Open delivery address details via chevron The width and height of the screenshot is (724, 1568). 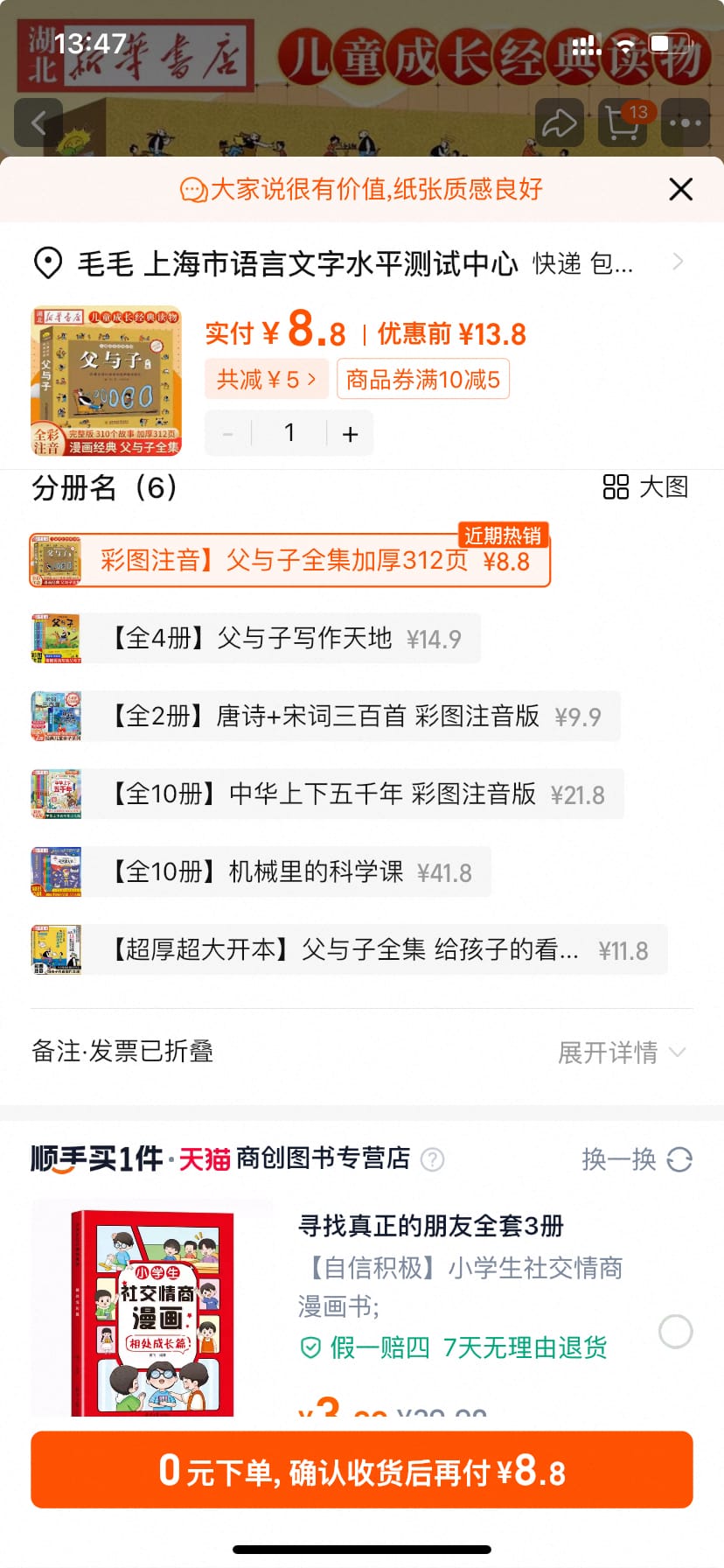(x=679, y=261)
